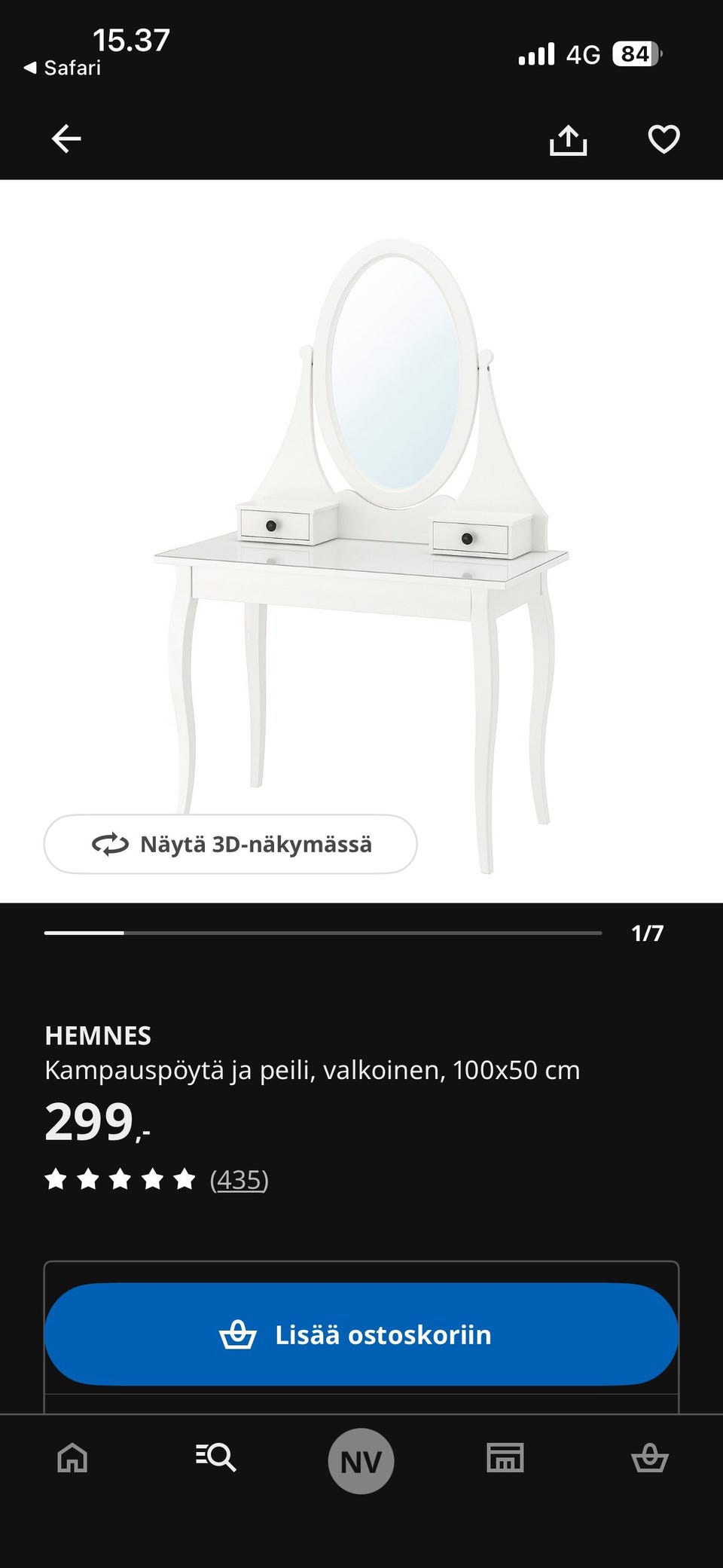Viewport: 723px width, 1568px height.
Task: Open the shopping basket in bottom navigation
Action: (x=651, y=1459)
